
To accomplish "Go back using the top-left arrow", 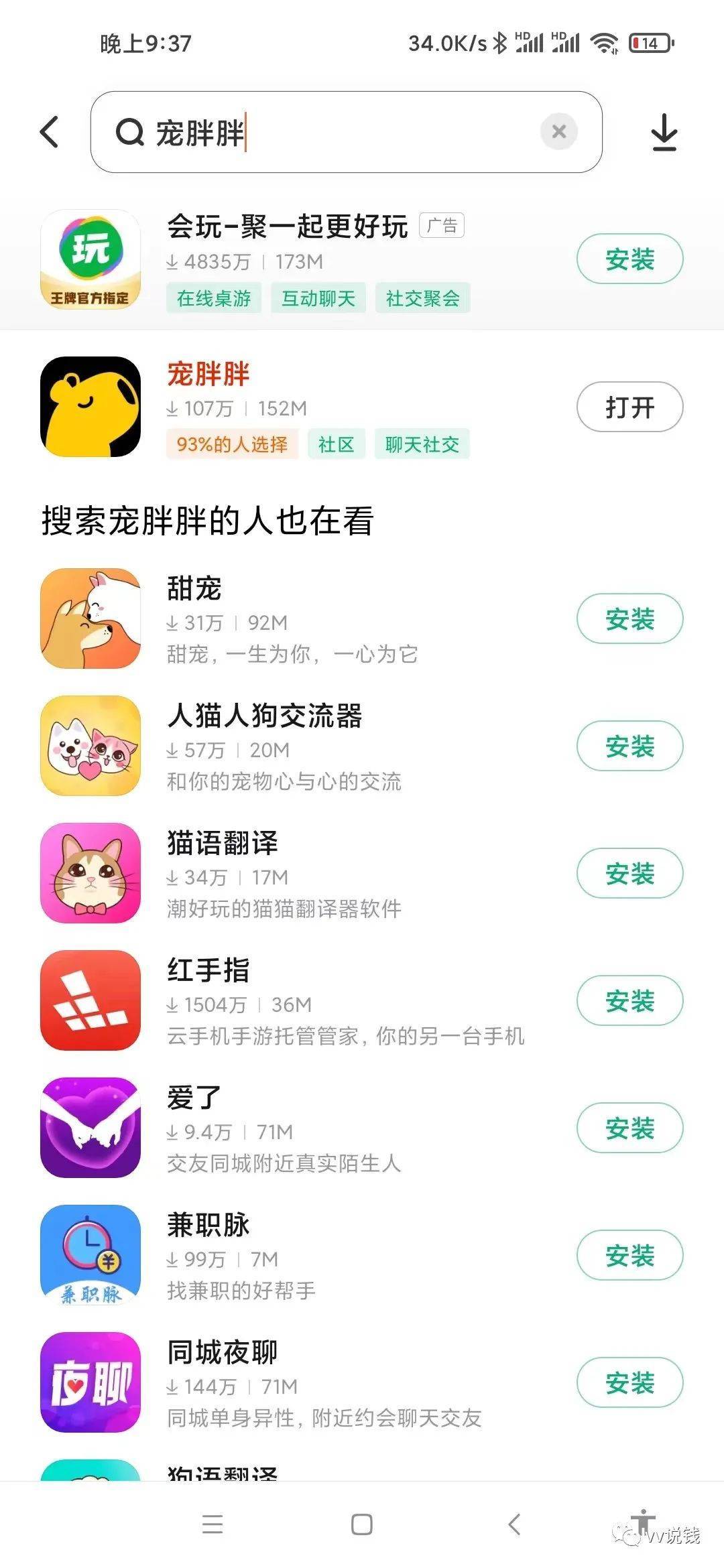I will [x=50, y=132].
